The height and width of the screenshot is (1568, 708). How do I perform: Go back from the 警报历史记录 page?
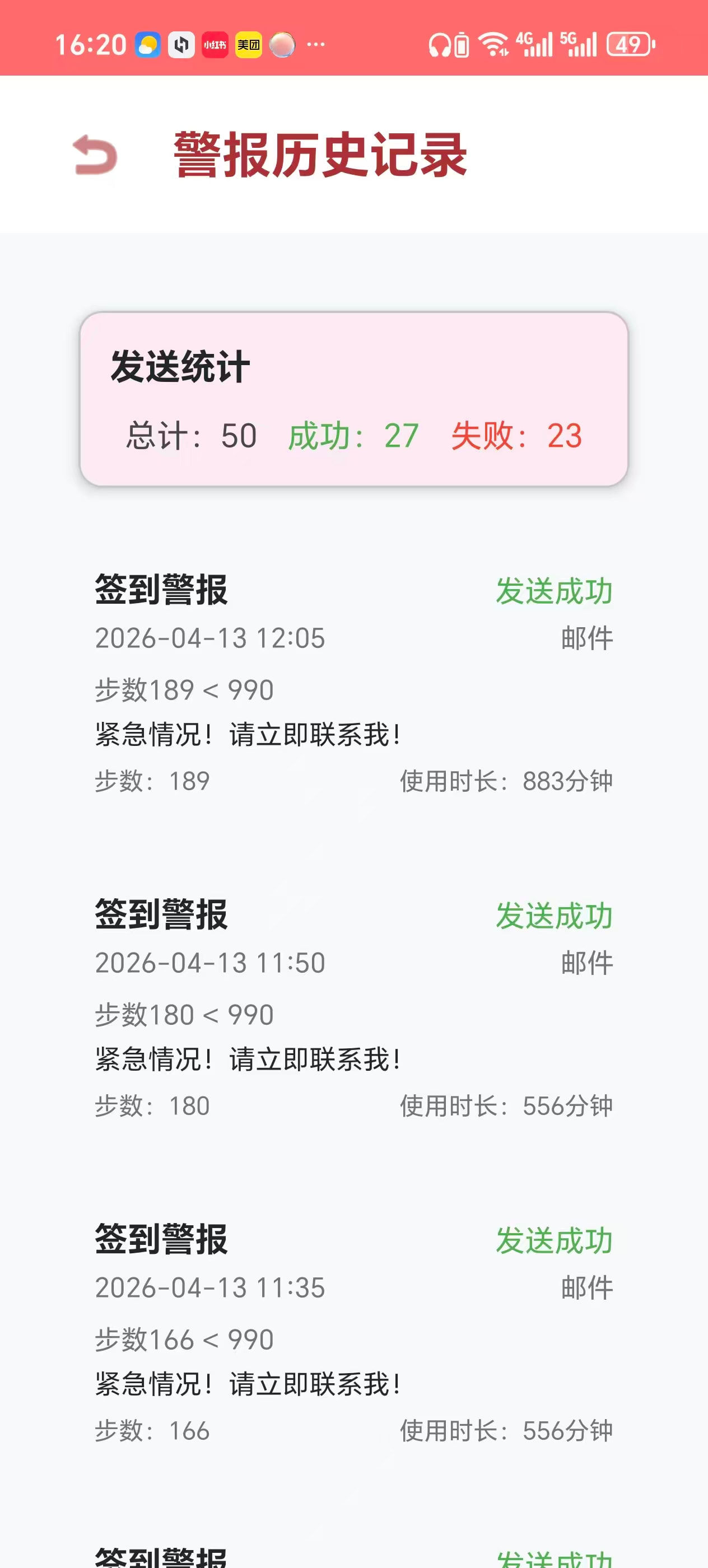point(94,155)
